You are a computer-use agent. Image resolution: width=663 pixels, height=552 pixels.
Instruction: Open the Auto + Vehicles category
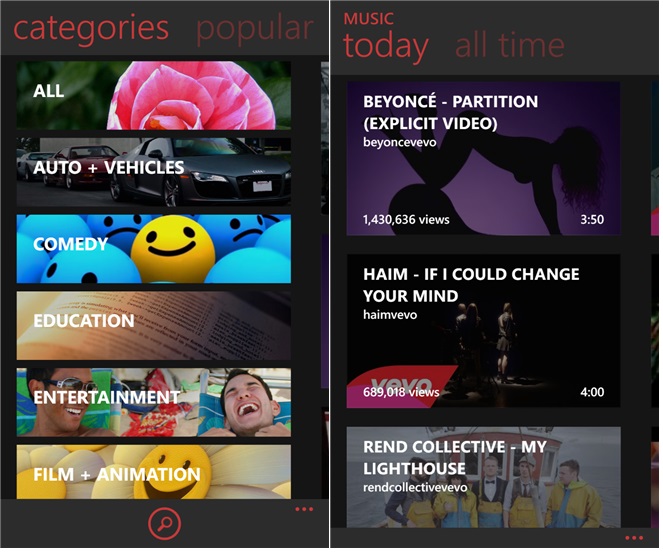[x=154, y=173]
